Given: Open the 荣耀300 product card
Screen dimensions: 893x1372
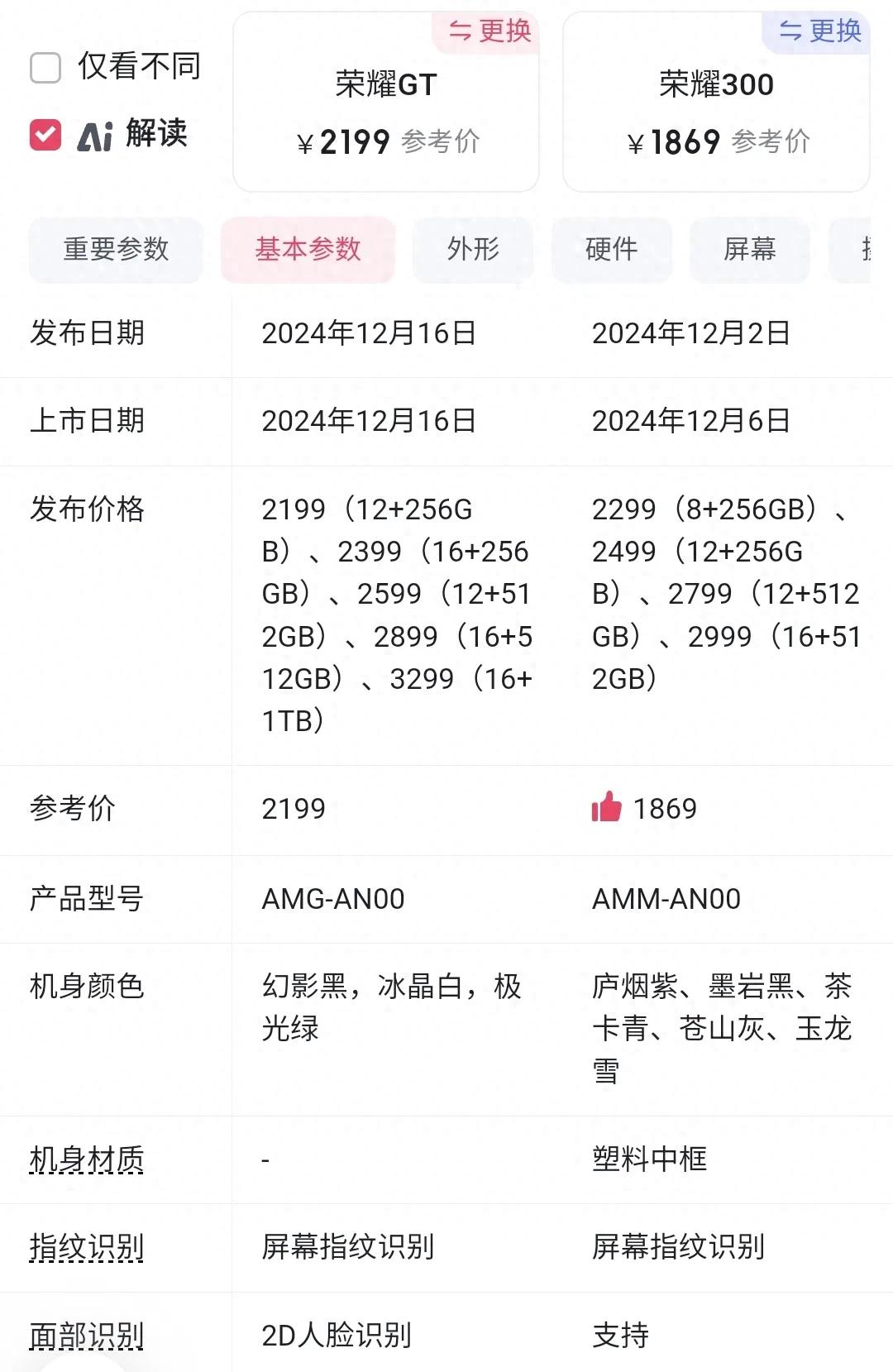Looking at the screenshot, I should [x=716, y=112].
